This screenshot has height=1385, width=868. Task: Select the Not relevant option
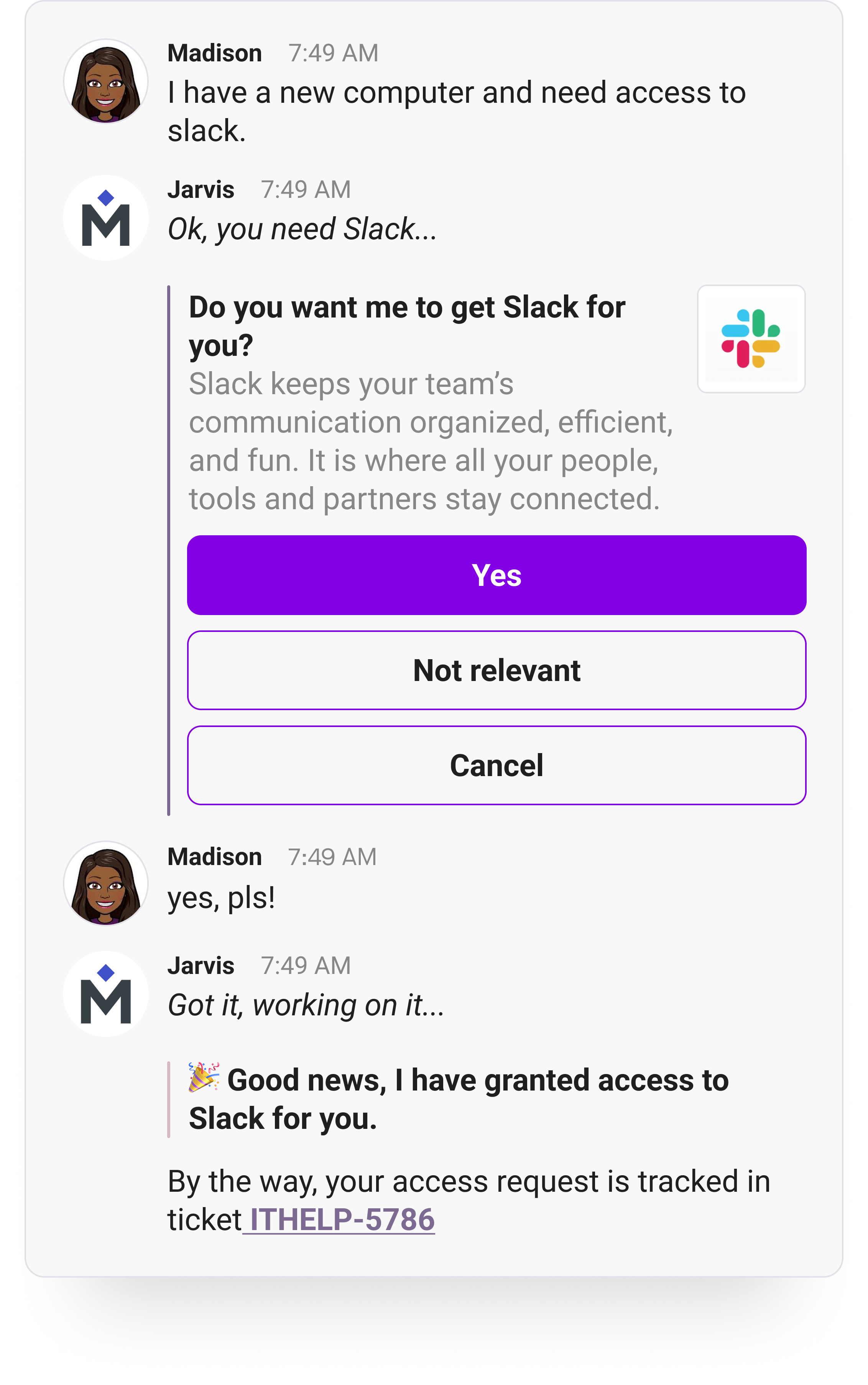tap(496, 670)
